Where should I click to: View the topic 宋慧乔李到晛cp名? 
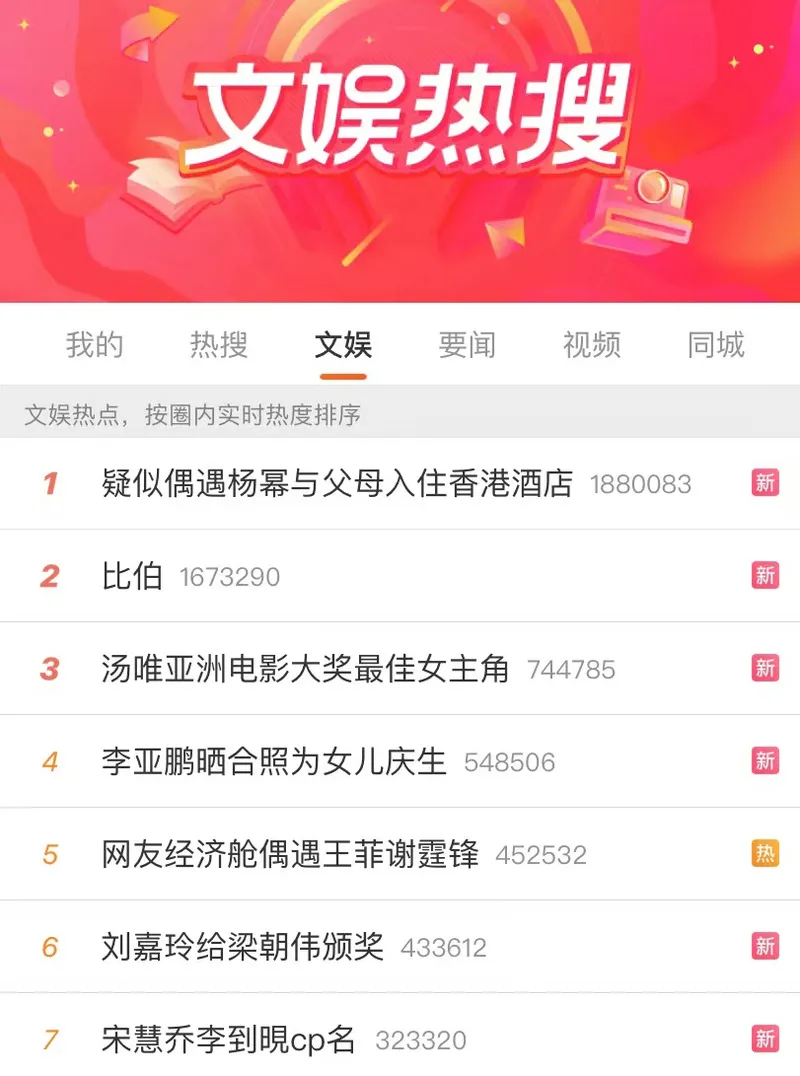click(229, 1040)
